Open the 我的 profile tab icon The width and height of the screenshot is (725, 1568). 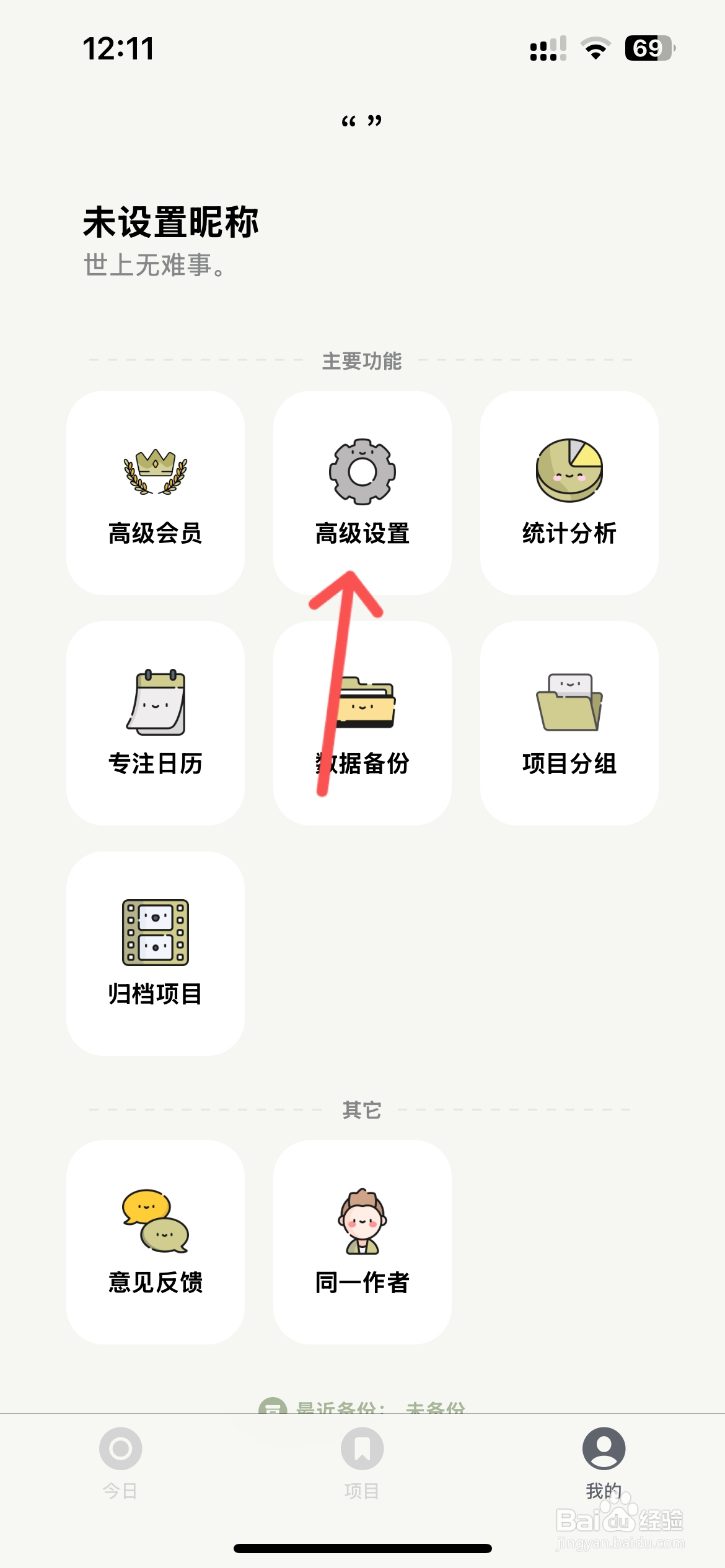tap(604, 1449)
